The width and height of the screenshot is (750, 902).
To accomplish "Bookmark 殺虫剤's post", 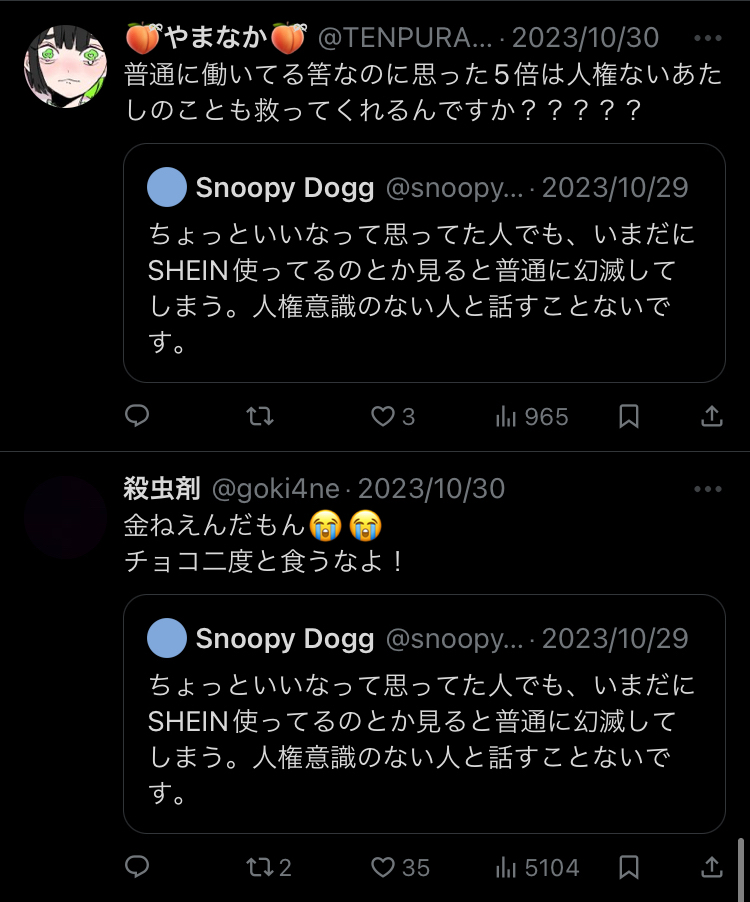I will pyautogui.click(x=628, y=866).
